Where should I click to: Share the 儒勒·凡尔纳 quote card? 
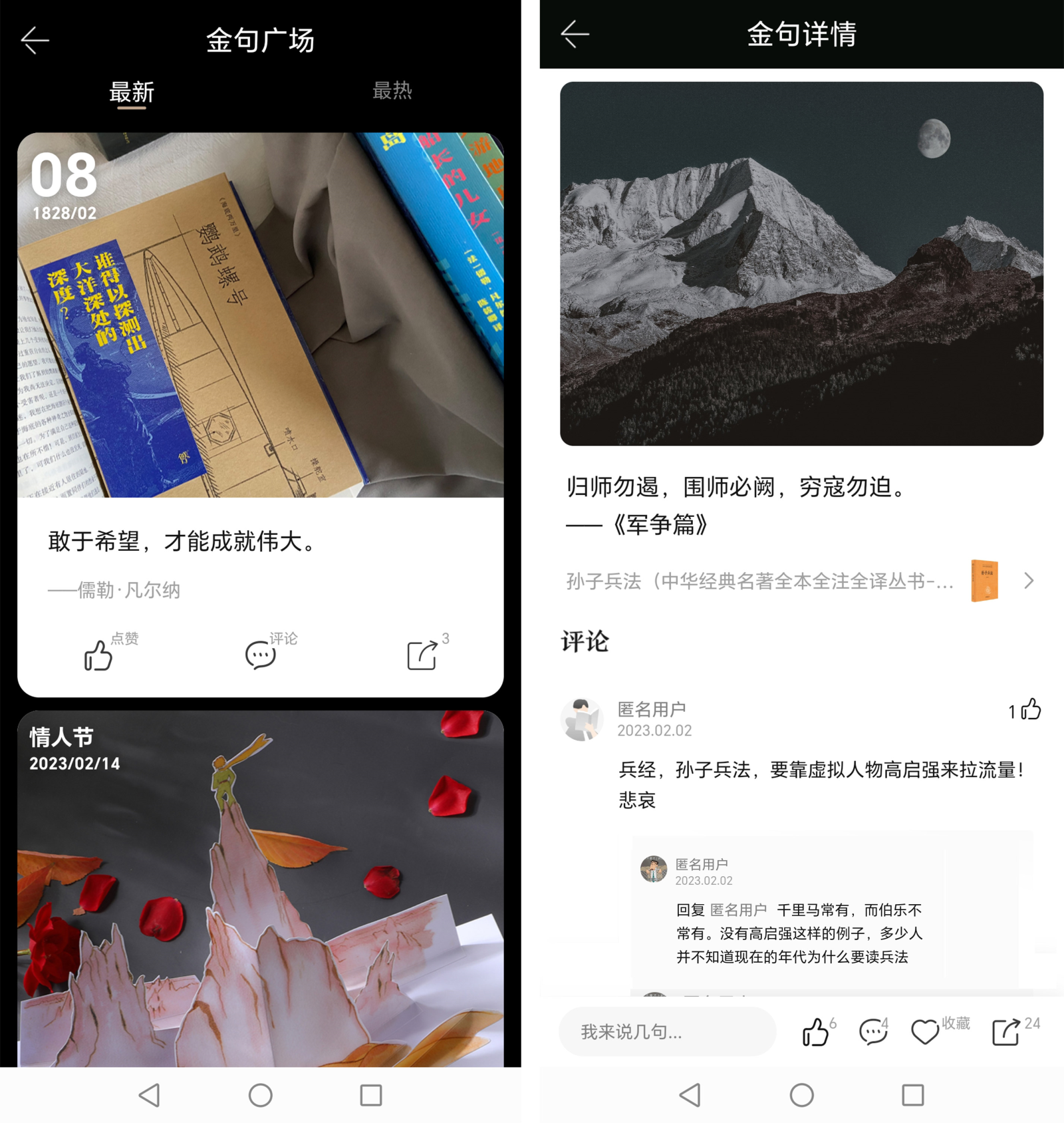422,655
